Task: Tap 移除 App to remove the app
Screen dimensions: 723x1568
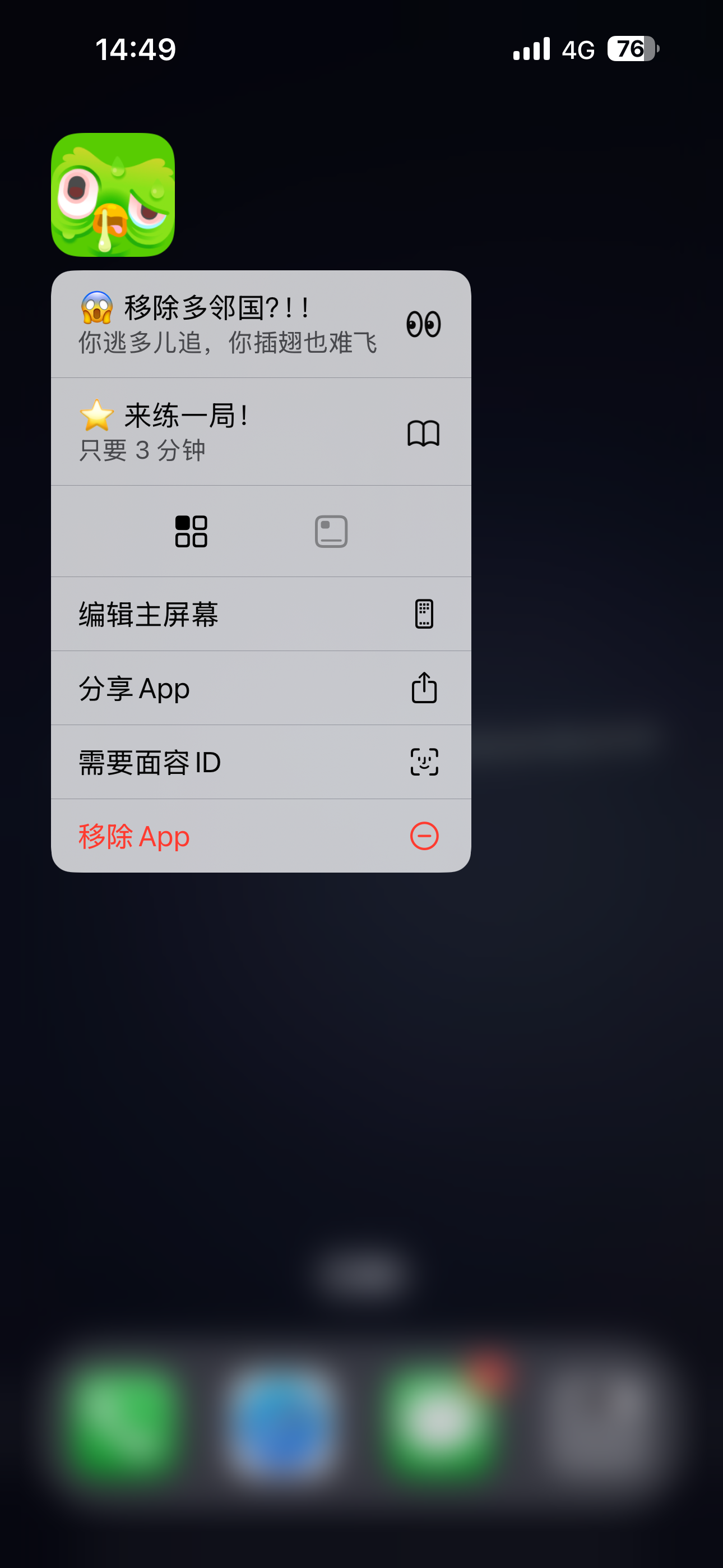Action: [261, 836]
